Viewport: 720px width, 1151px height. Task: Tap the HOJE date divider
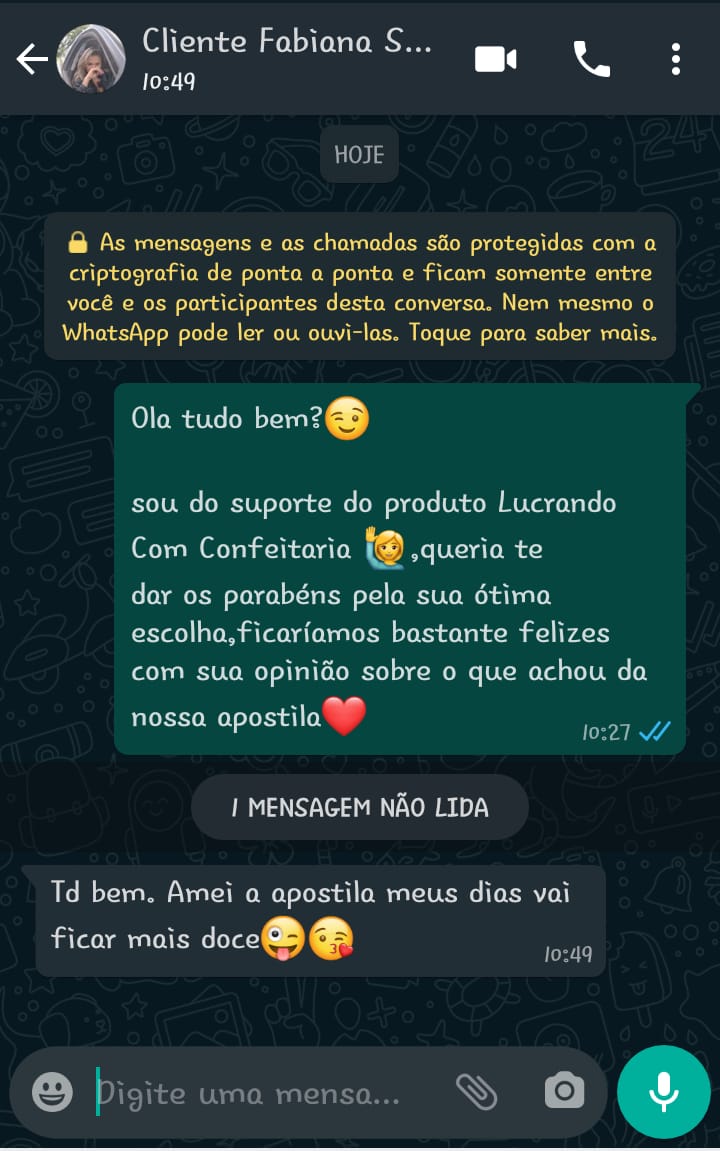pos(359,154)
